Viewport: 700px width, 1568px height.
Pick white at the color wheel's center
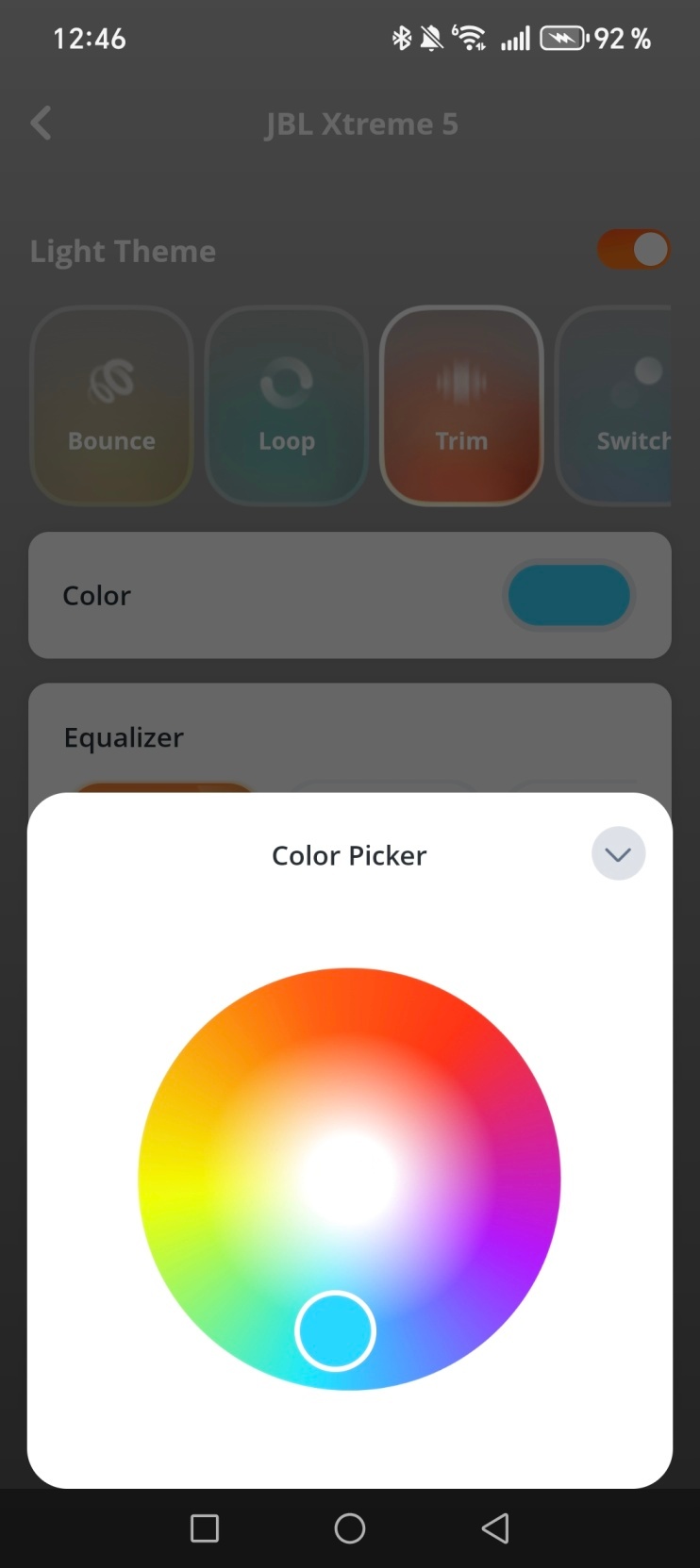point(349,1179)
